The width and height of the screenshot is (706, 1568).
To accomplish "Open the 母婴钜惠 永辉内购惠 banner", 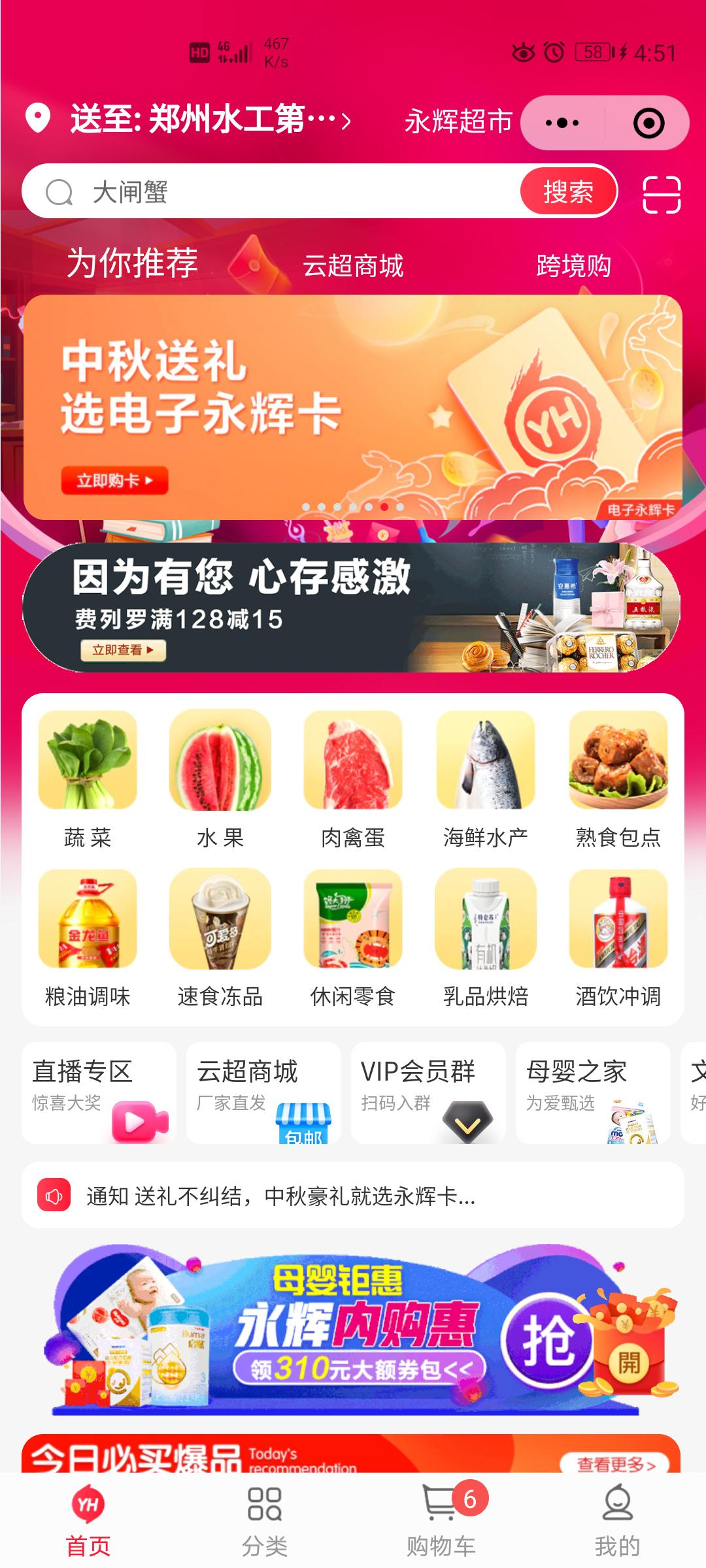I will [x=353, y=1330].
